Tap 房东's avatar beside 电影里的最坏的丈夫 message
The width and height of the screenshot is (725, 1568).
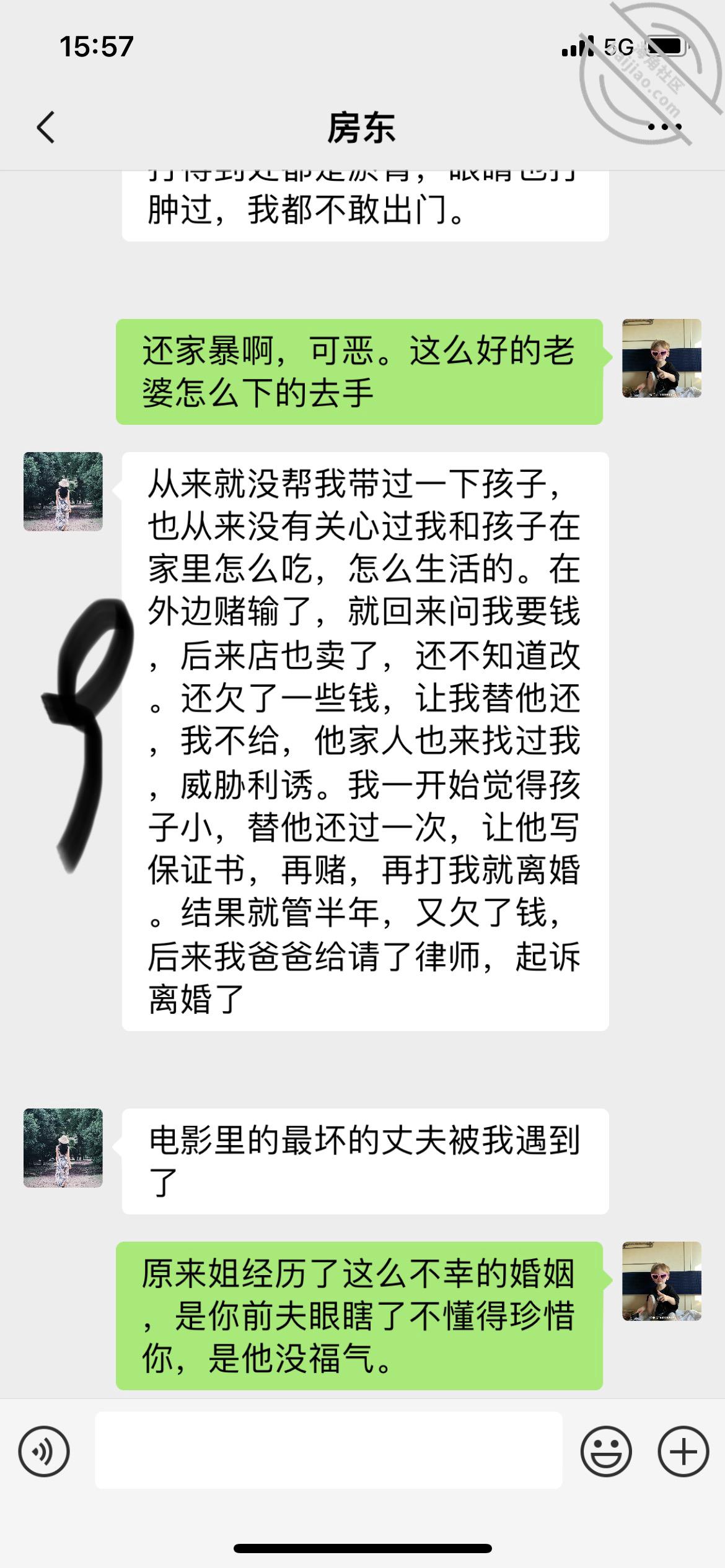63,1148
